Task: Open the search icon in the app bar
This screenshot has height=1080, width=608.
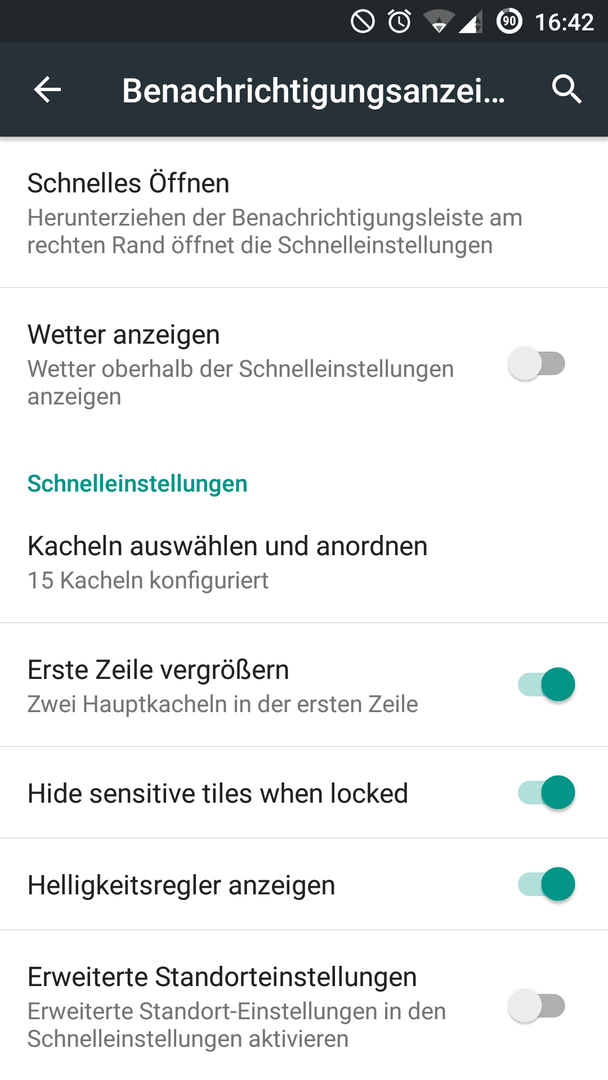Action: [567, 90]
